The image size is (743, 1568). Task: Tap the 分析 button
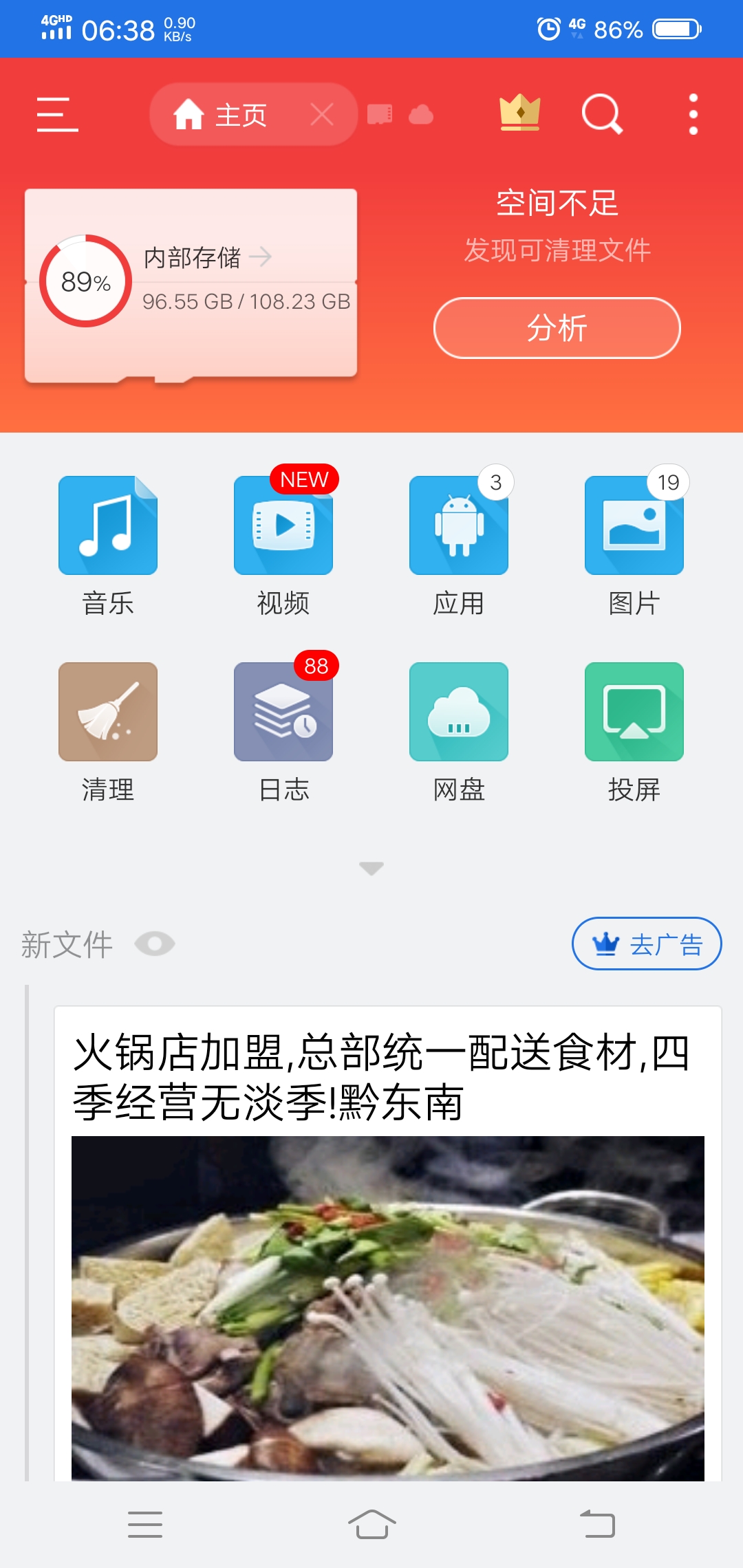point(557,328)
